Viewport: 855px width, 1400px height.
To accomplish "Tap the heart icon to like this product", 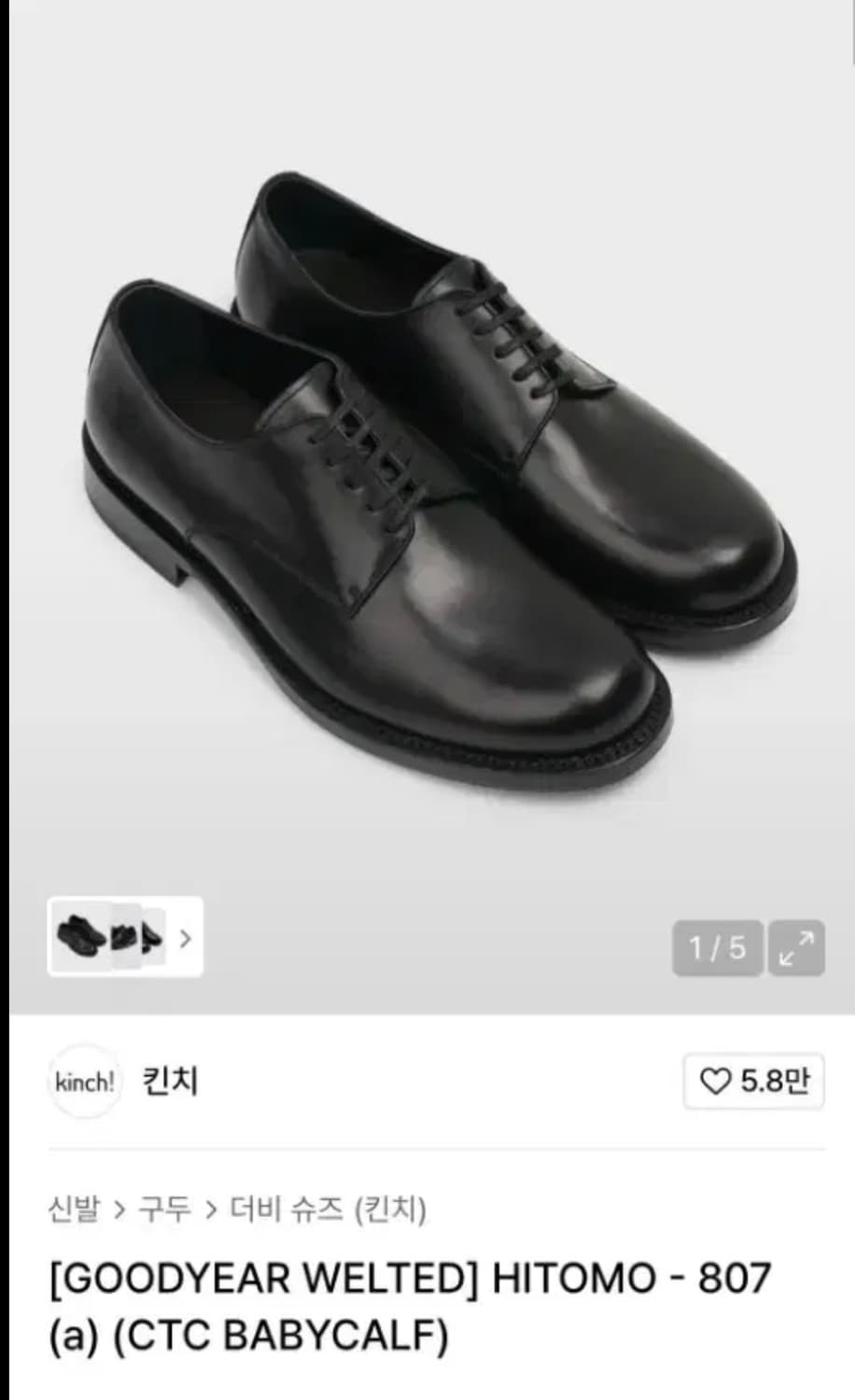I will (715, 1082).
